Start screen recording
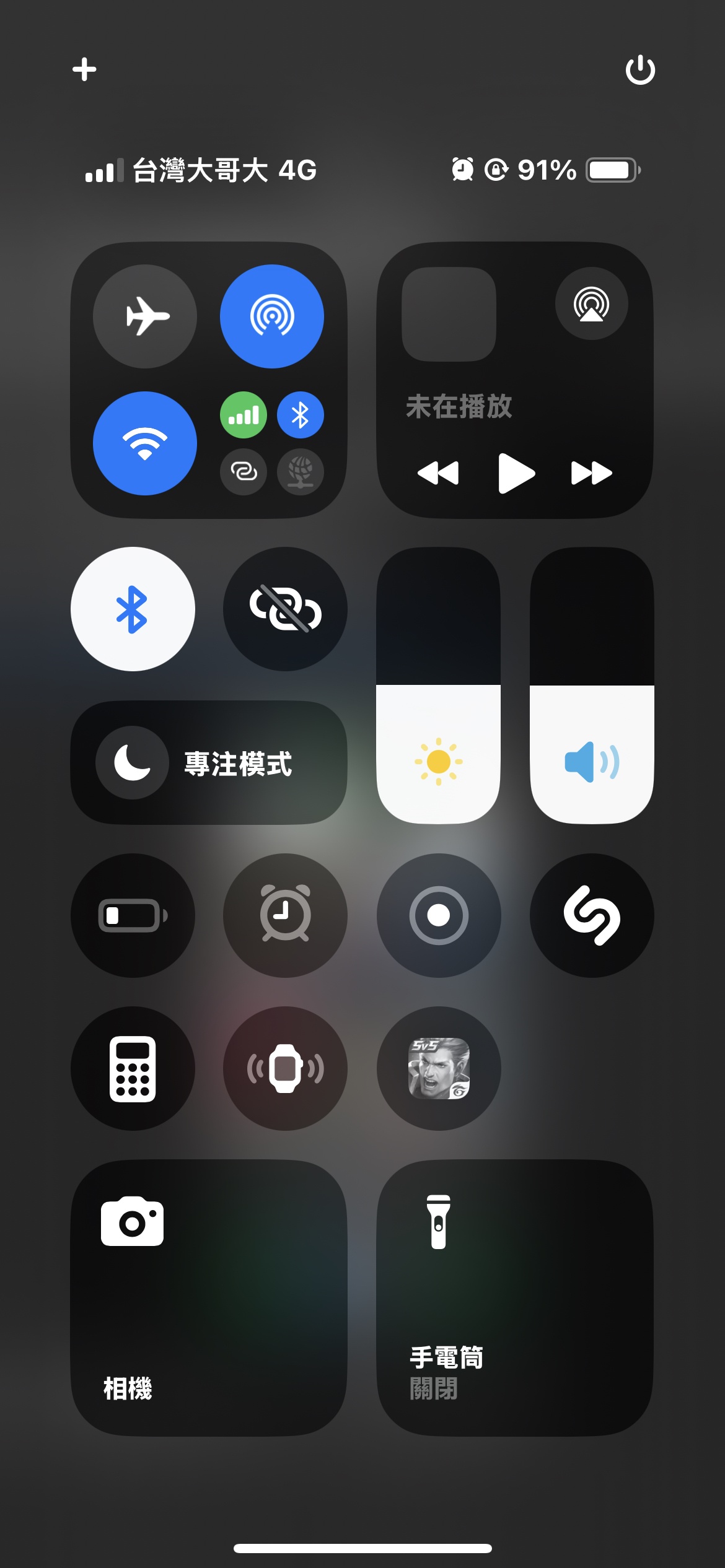Viewport: 725px width, 1568px height. (x=439, y=915)
